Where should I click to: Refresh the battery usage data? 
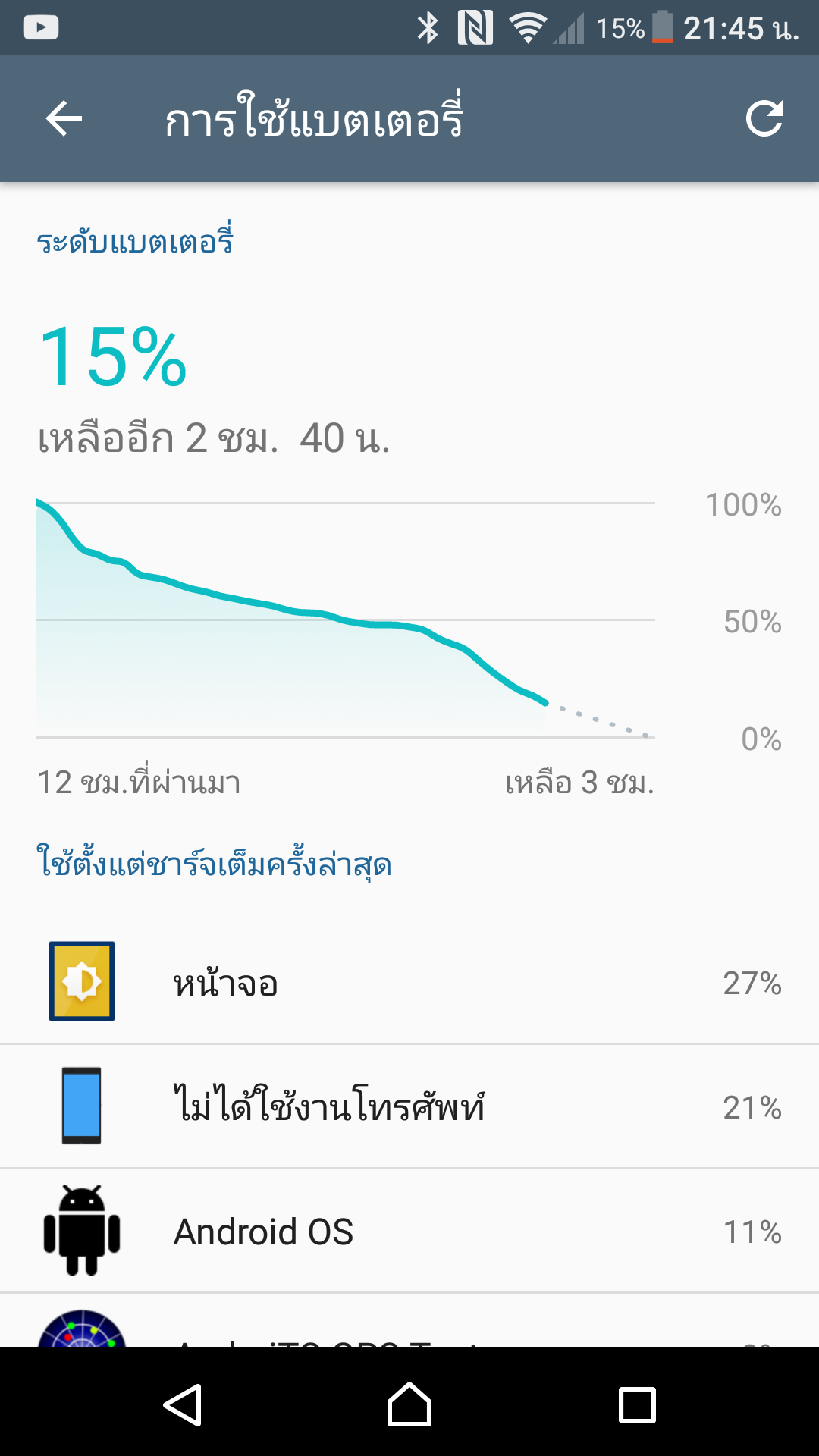click(x=764, y=119)
